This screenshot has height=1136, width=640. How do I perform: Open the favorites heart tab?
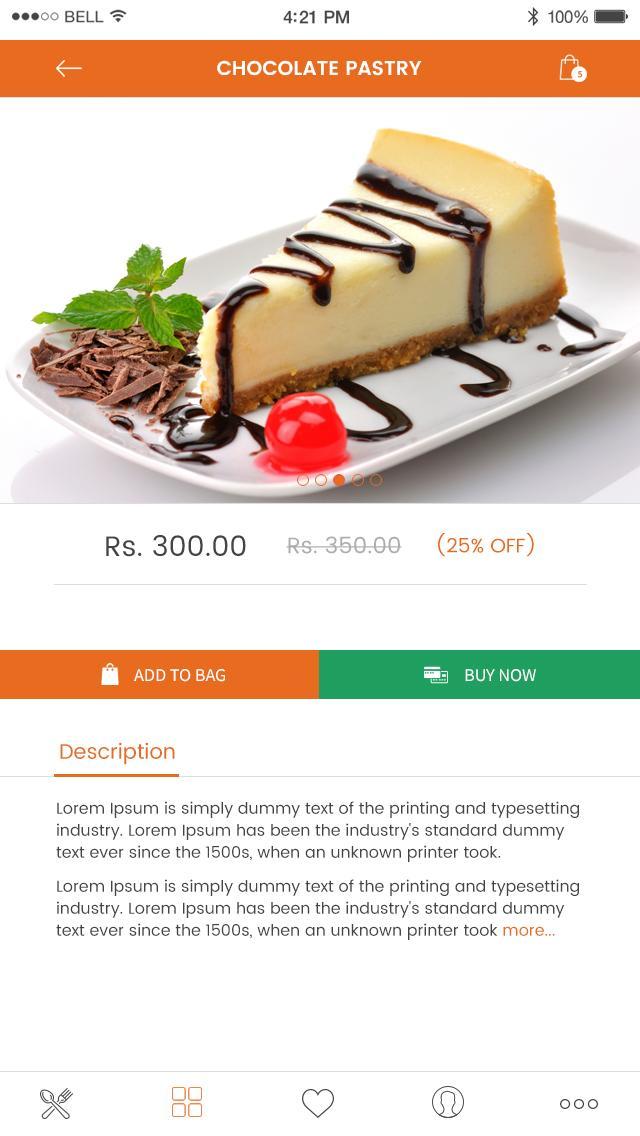pyautogui.click(x=318, y=1103)
